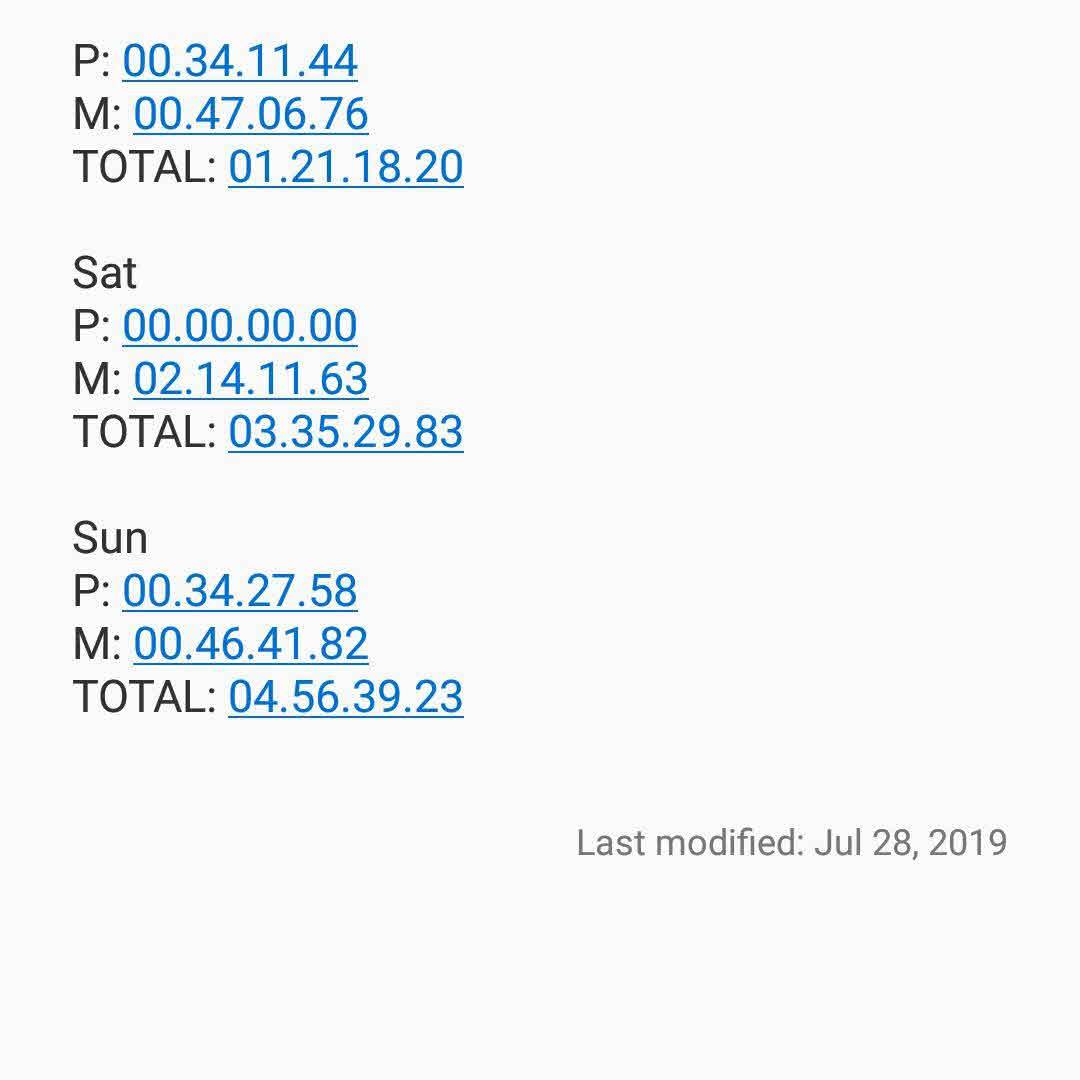Screen dimensions: 1080x1080
Task: Open Sunday's M link 00.46.41.82
Action: tap(251, 644)
